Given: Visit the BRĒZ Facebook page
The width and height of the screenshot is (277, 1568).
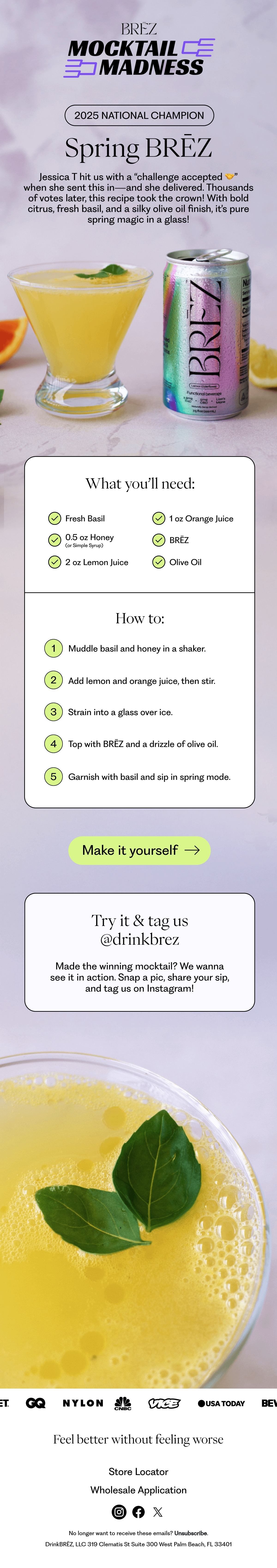Looking at the screenshot, I should pos(138,1511).
